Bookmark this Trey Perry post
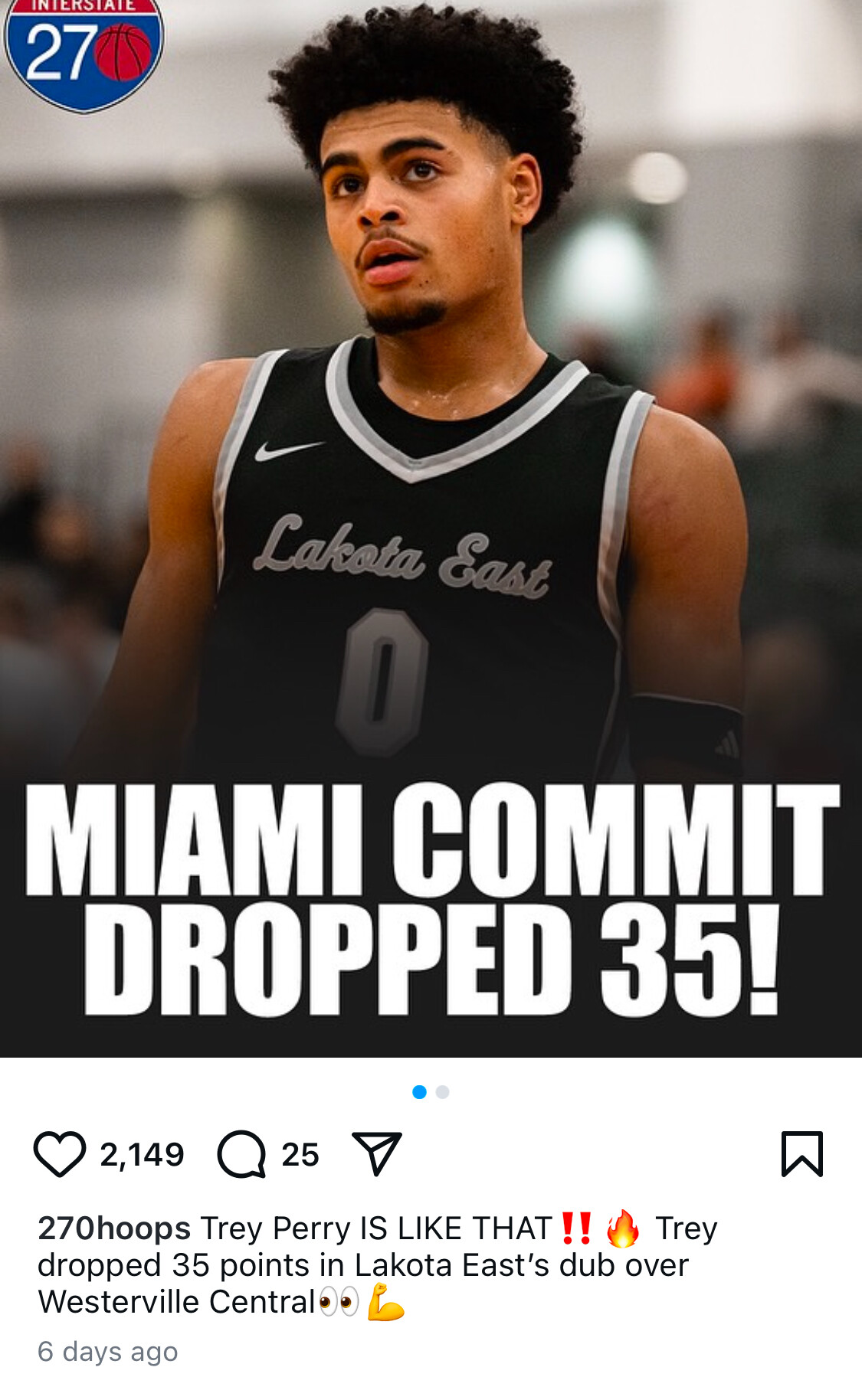The height and width of the screenshot is (1400, 862). 801,1153
